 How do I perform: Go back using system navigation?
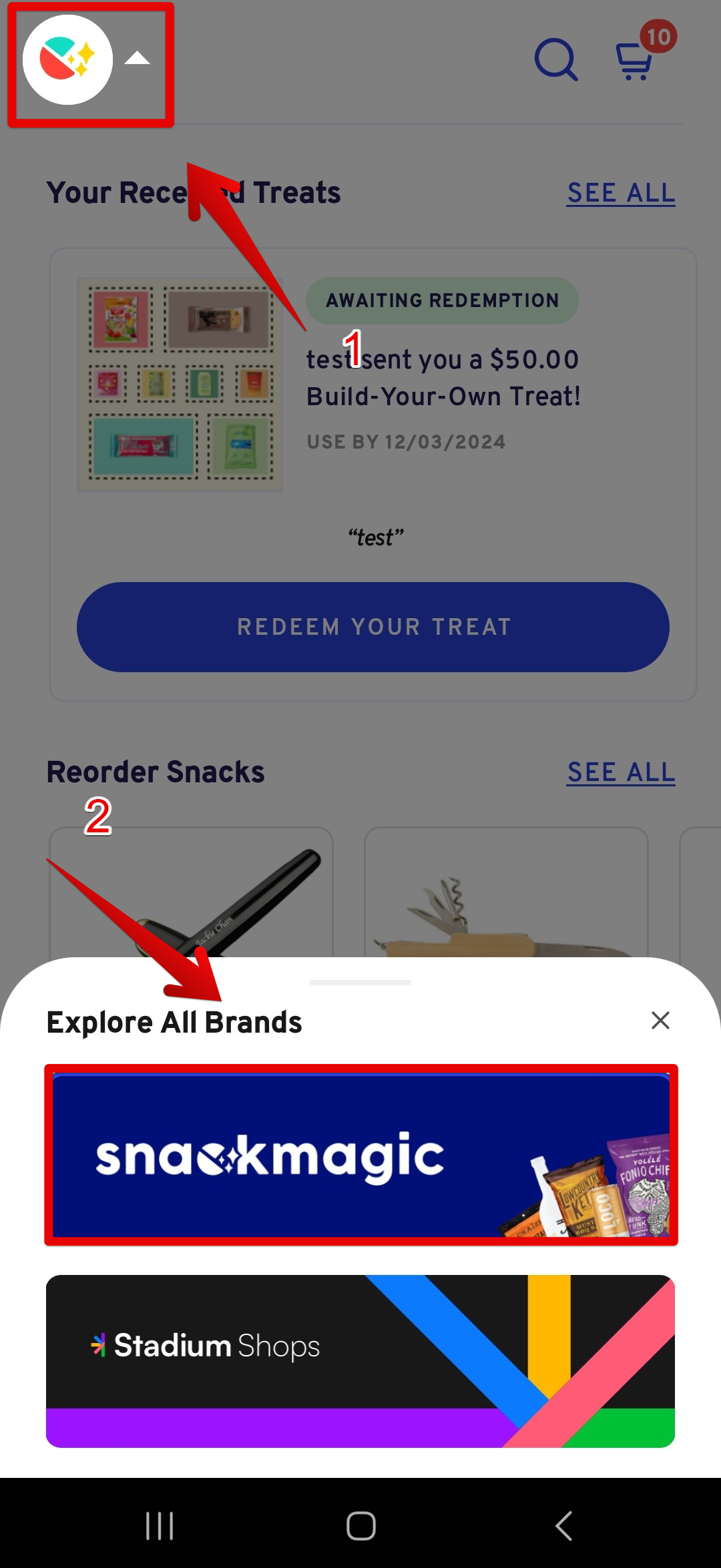(x=564, y=1526)
